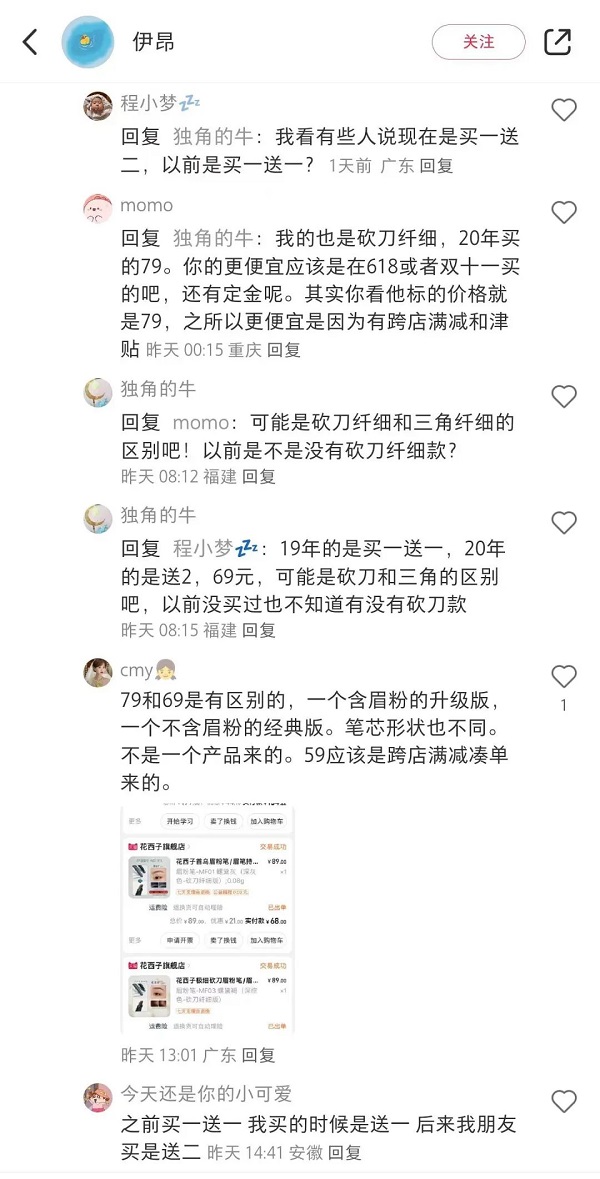
Task: Reply to 独角的牛's 08:12 comment
Action: click(x=259, y=477)
